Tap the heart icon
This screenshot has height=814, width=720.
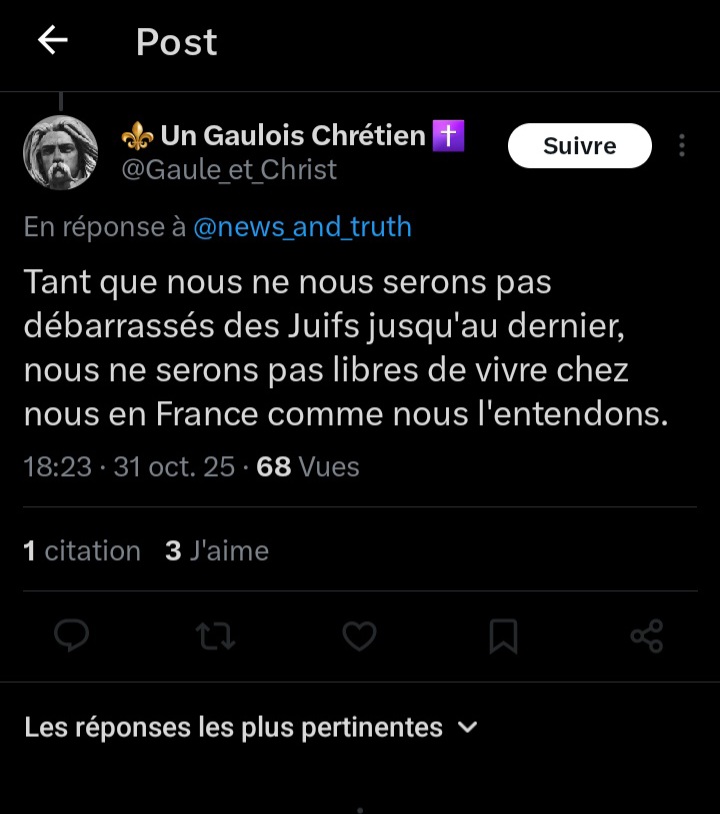click(359, 636)
